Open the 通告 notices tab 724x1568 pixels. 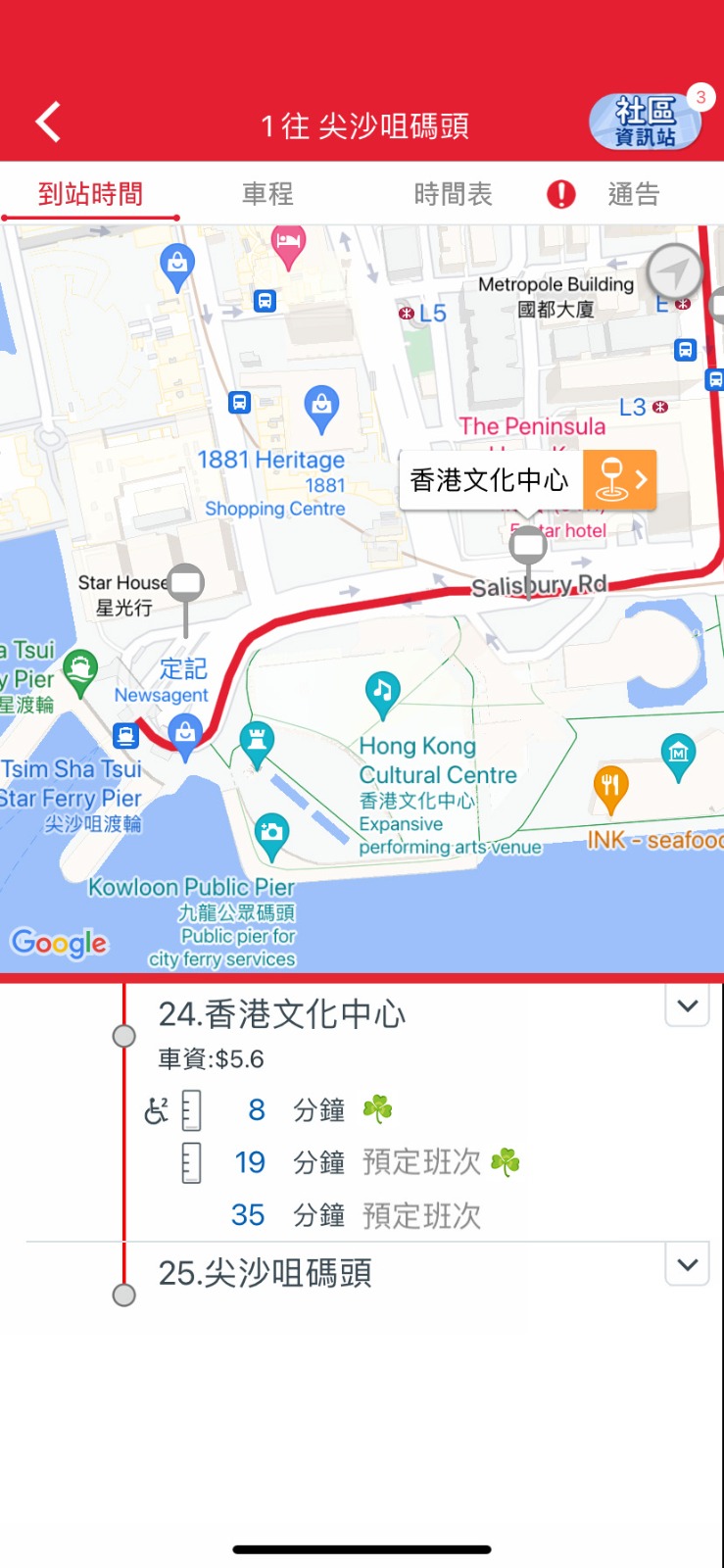(x=632, y=194)
